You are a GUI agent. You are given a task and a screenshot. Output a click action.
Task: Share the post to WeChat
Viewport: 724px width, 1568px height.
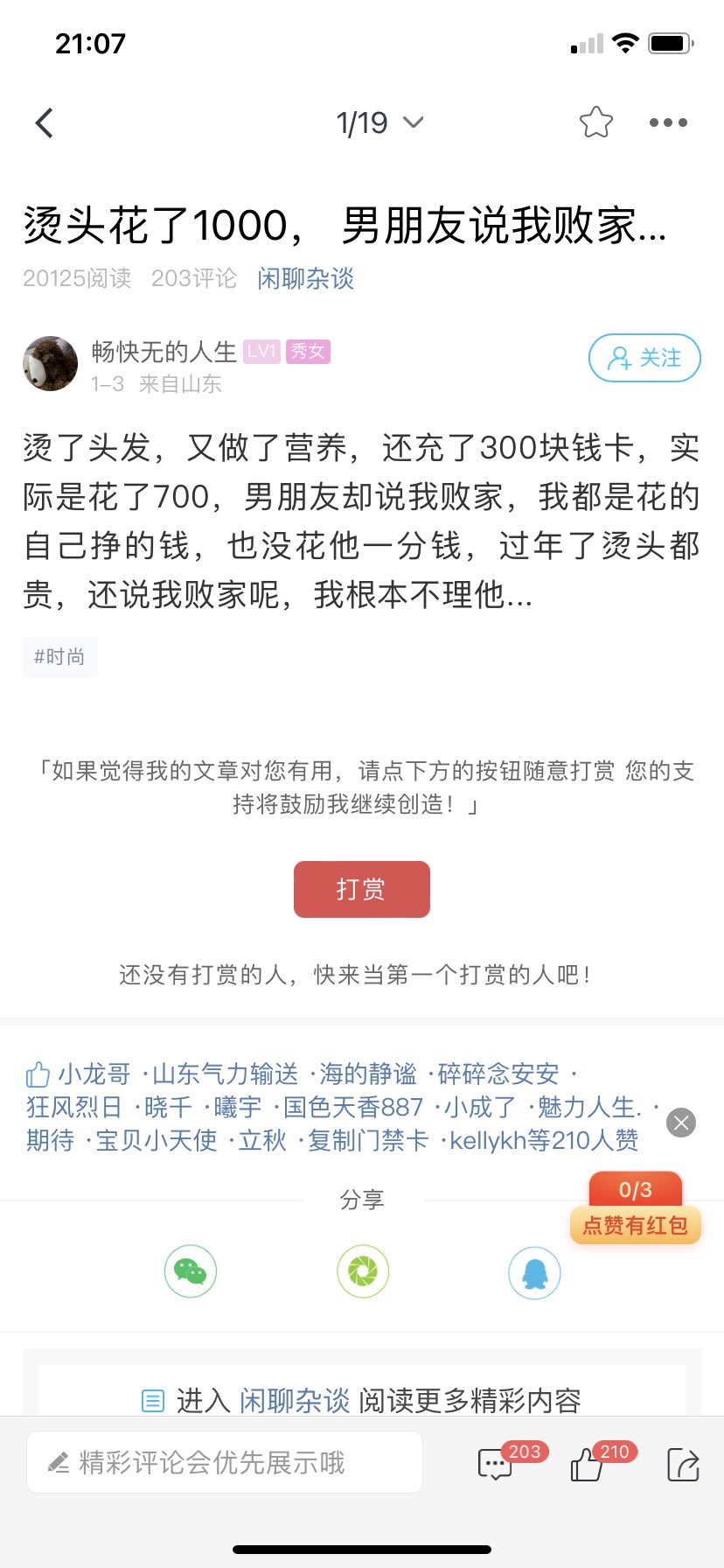pyautogui.click(x=190, y=1271)
